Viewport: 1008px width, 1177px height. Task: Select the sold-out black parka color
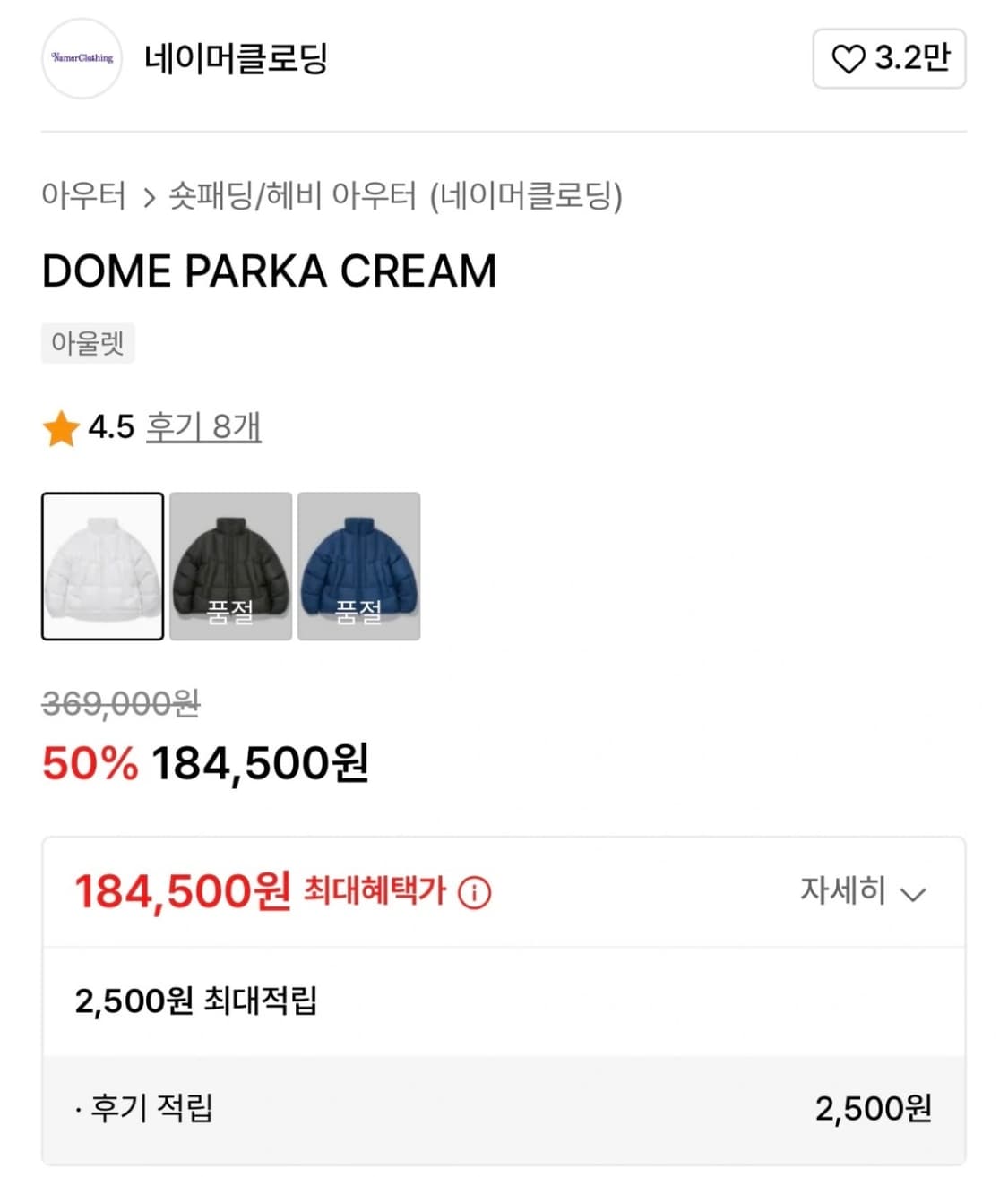tap(230, 564)
